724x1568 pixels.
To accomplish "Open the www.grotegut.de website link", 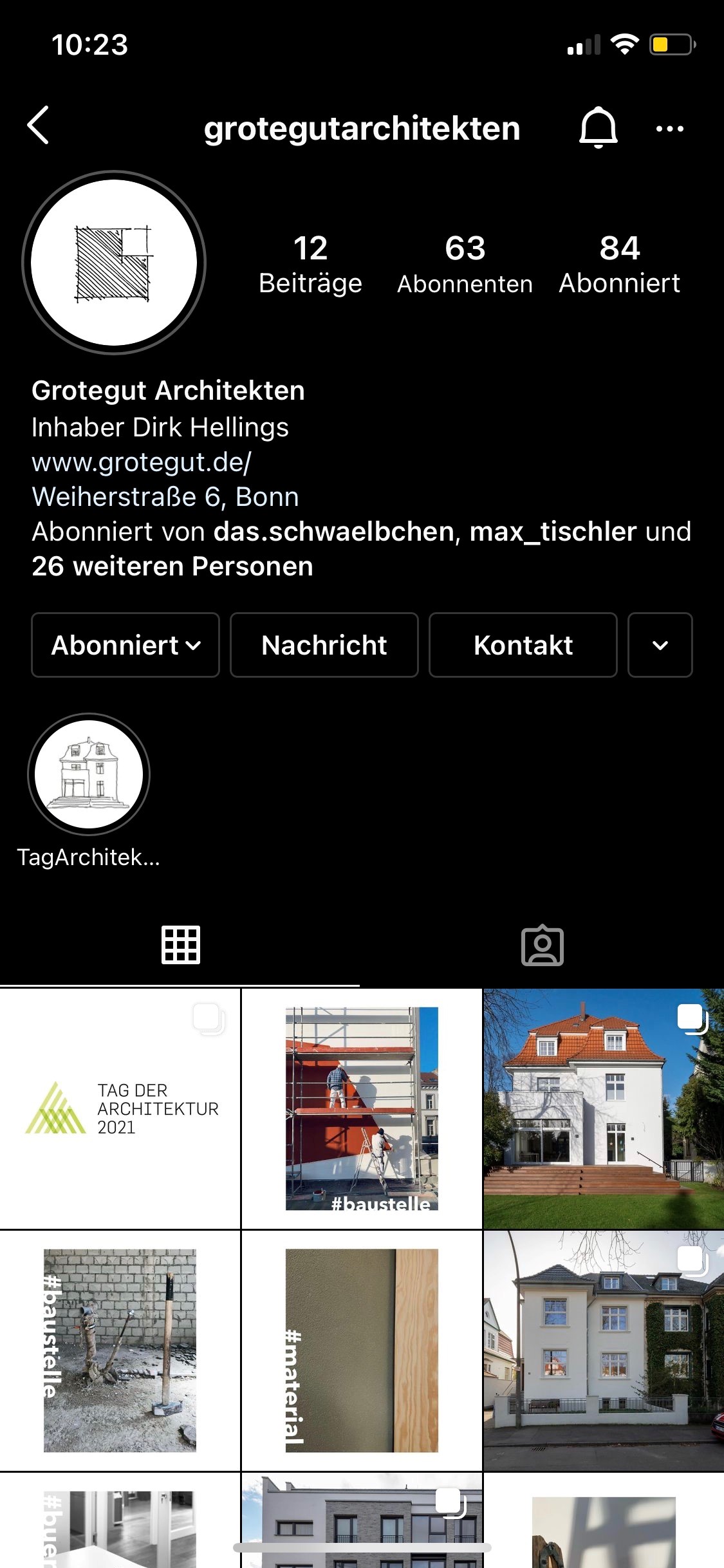I will point(142,462).
